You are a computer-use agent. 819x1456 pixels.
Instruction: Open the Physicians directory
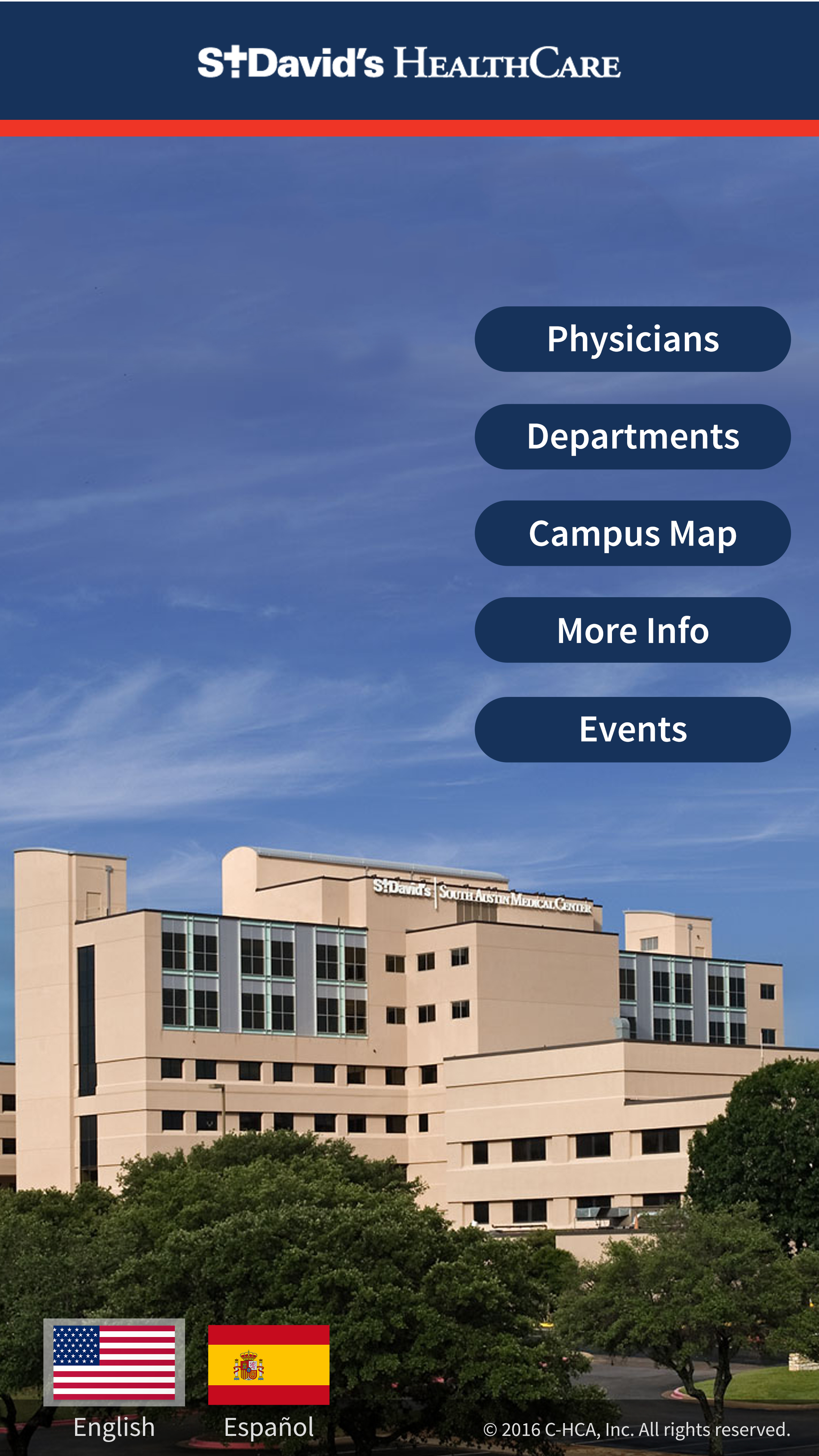pyautogui.click(x=632, y=339)
